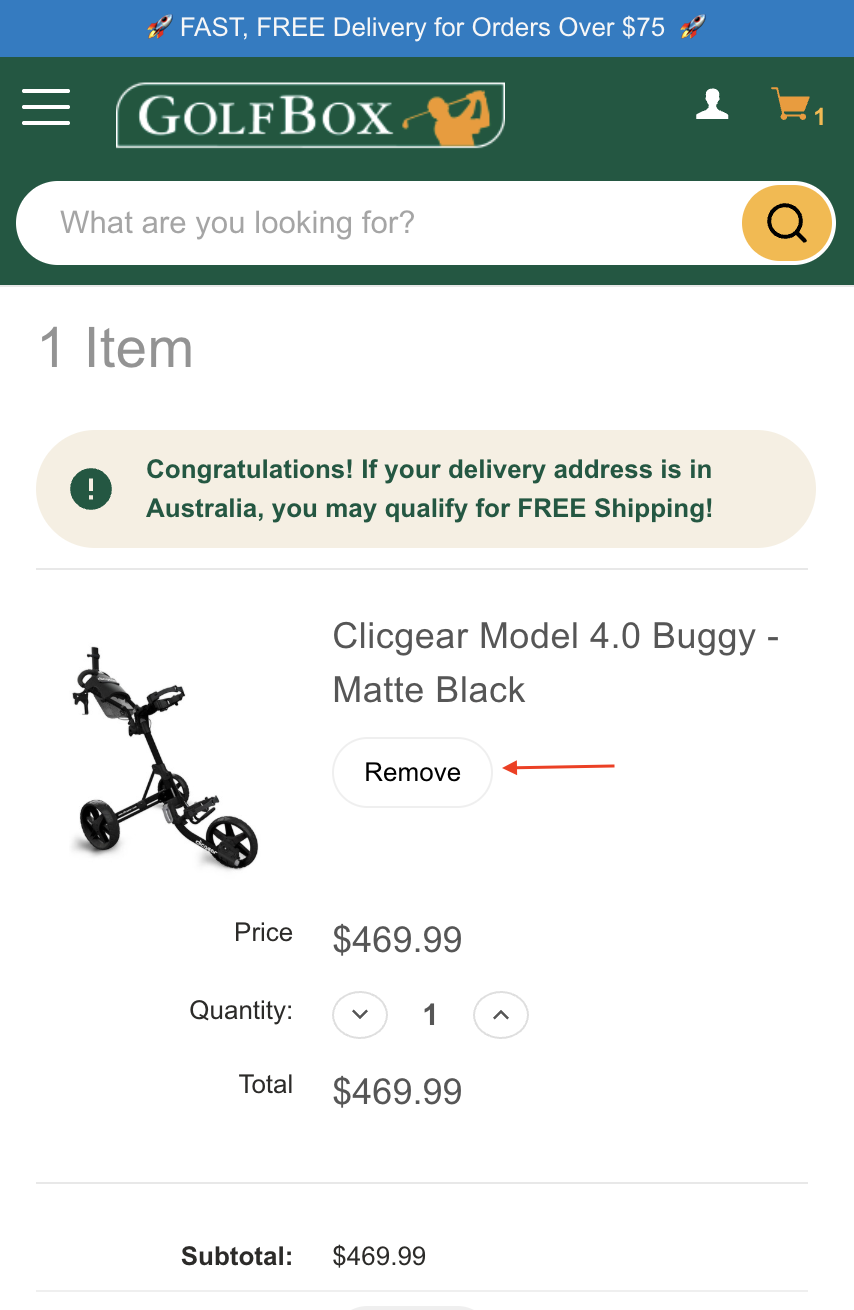Increase quantity with up arrow

tap(501, 1016)
